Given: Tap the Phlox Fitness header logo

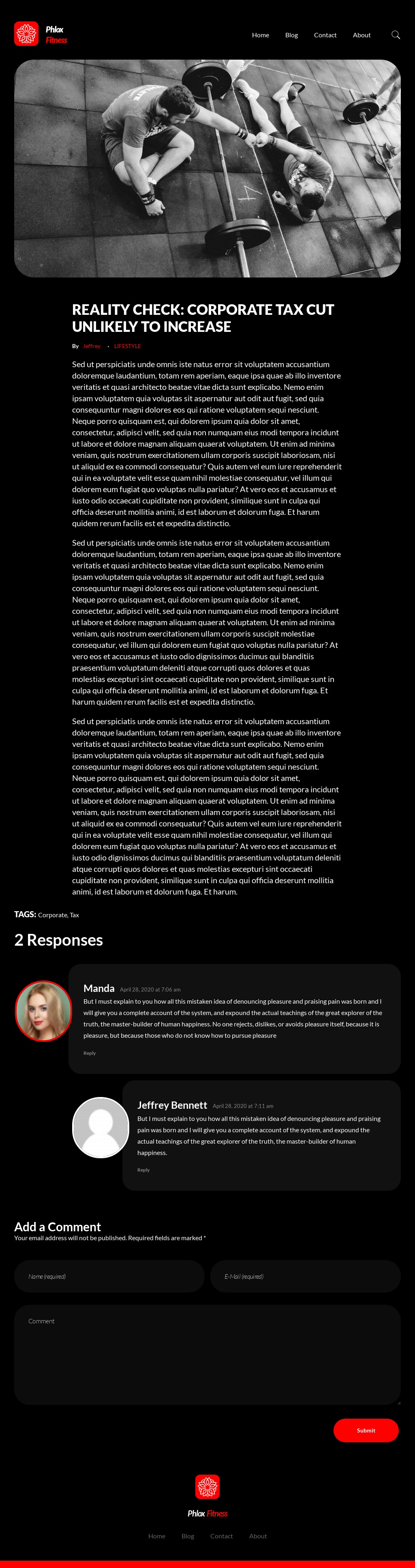Looking at the screenshot, I should point(41,34).
